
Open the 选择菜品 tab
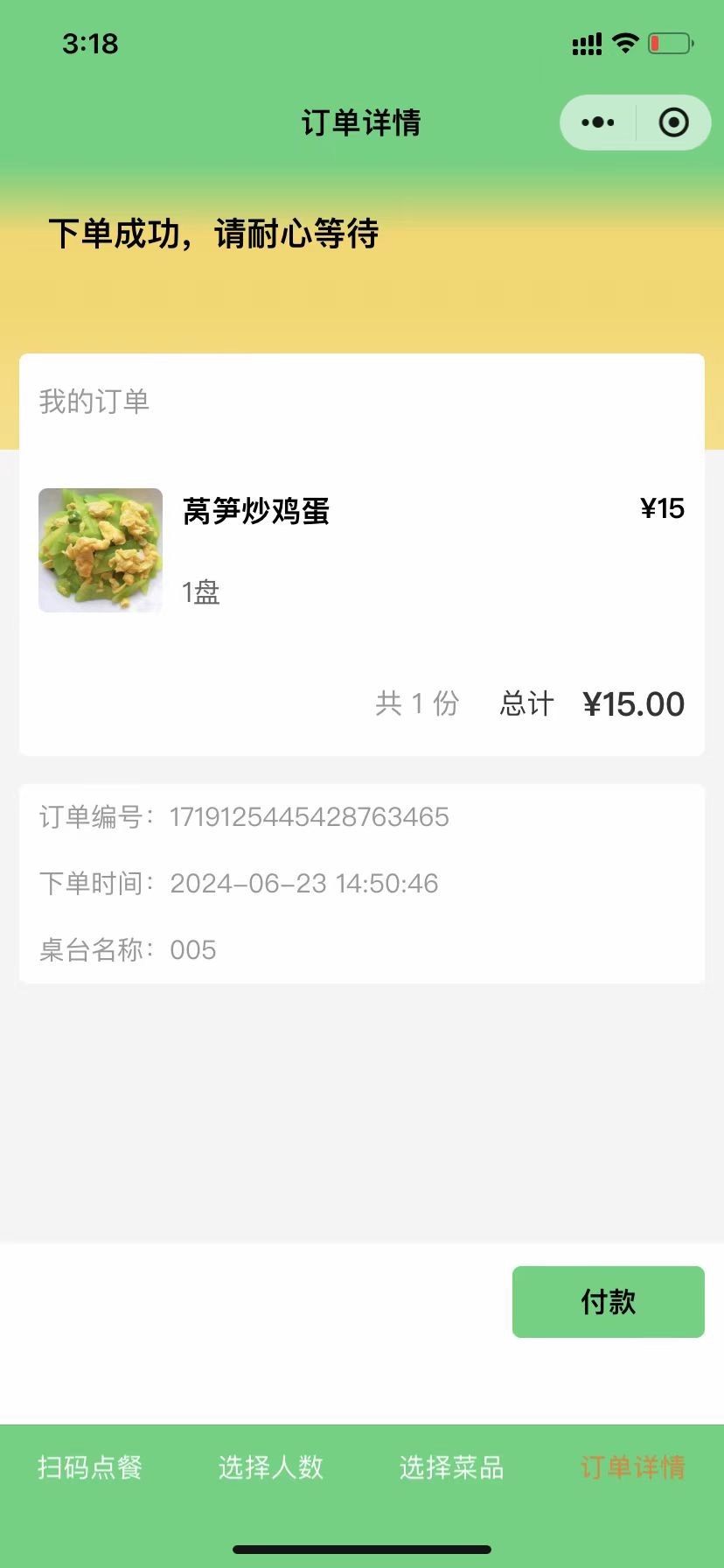tap(452, 1467)
